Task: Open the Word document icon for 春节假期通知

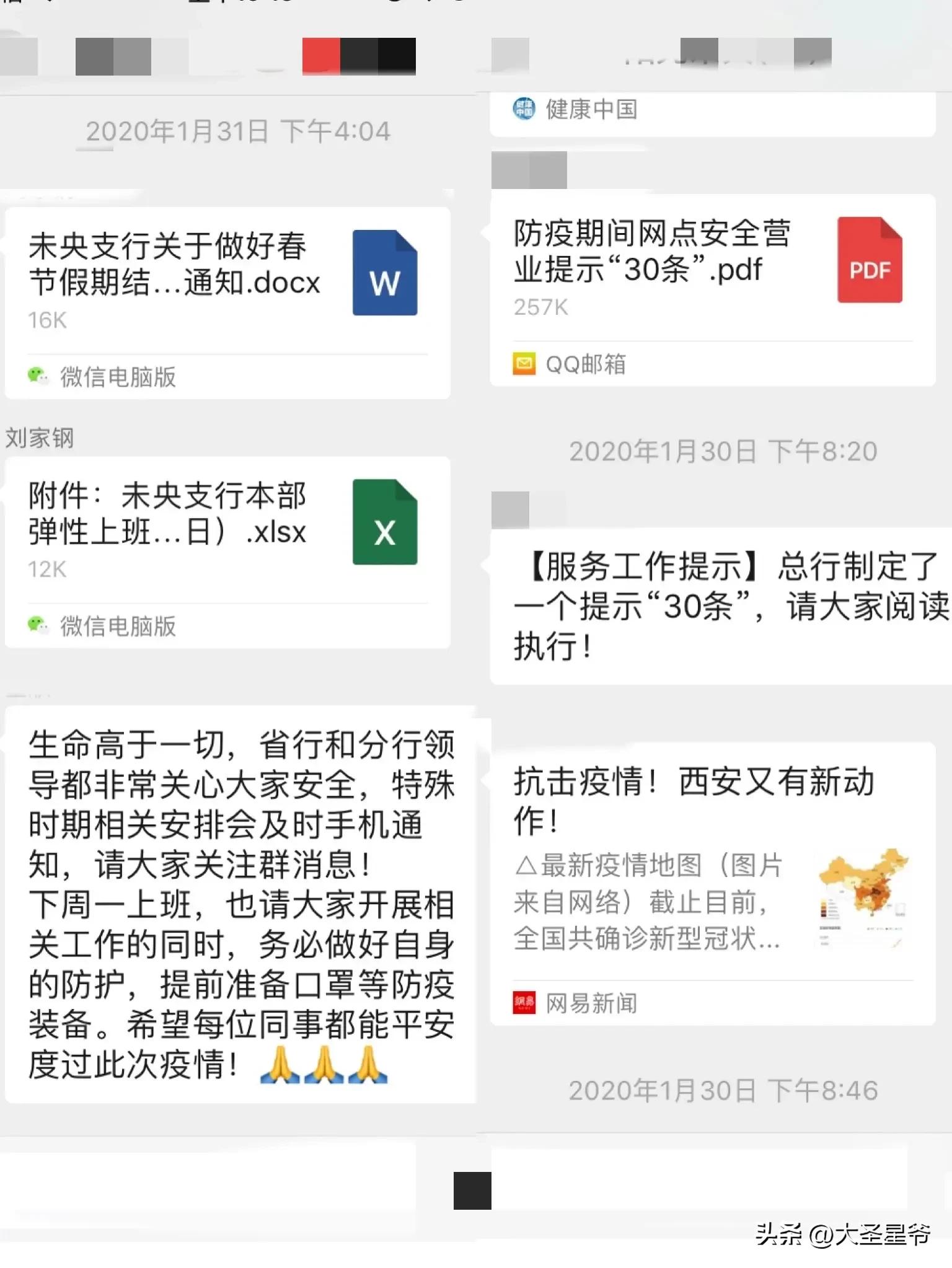Action: (x=385, y=273)
